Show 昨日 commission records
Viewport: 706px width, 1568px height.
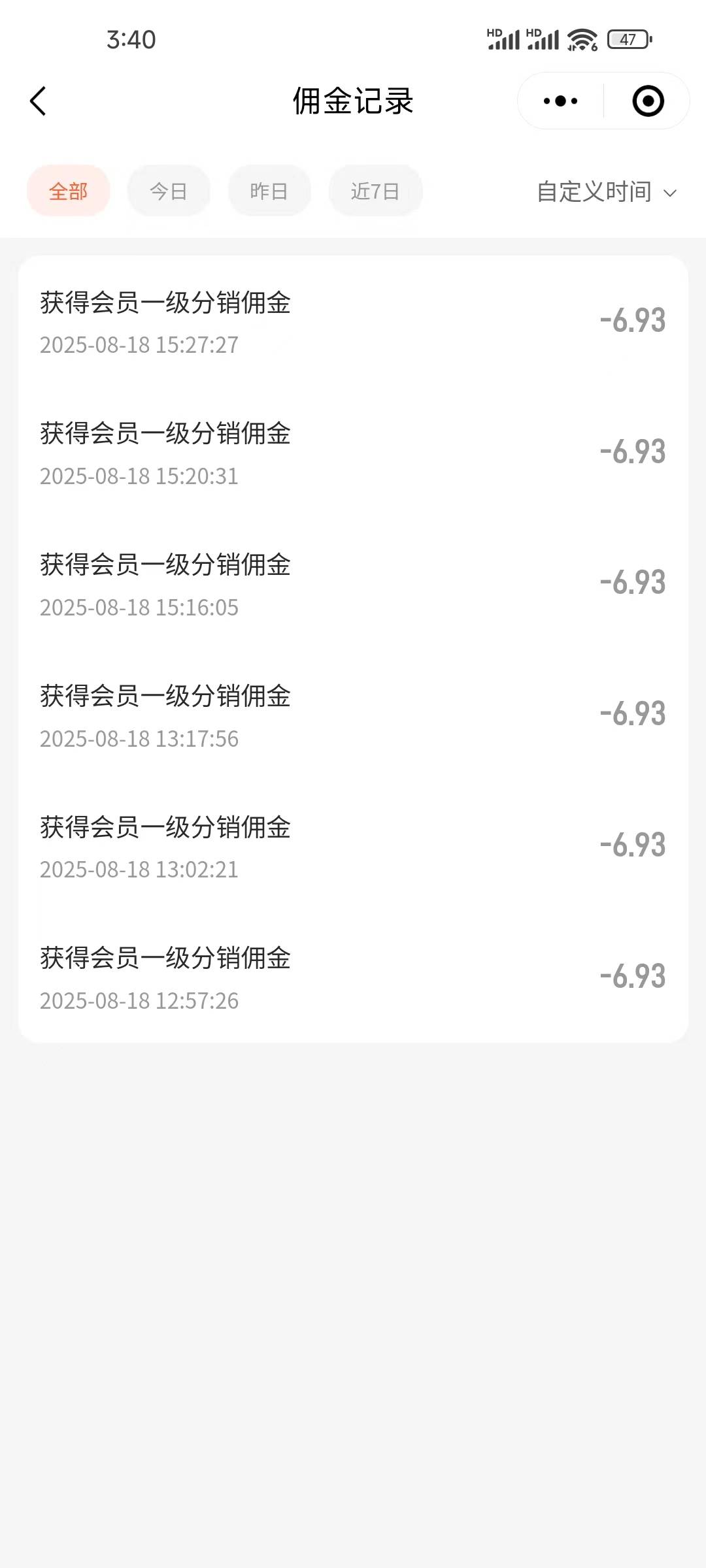[269, 191]
